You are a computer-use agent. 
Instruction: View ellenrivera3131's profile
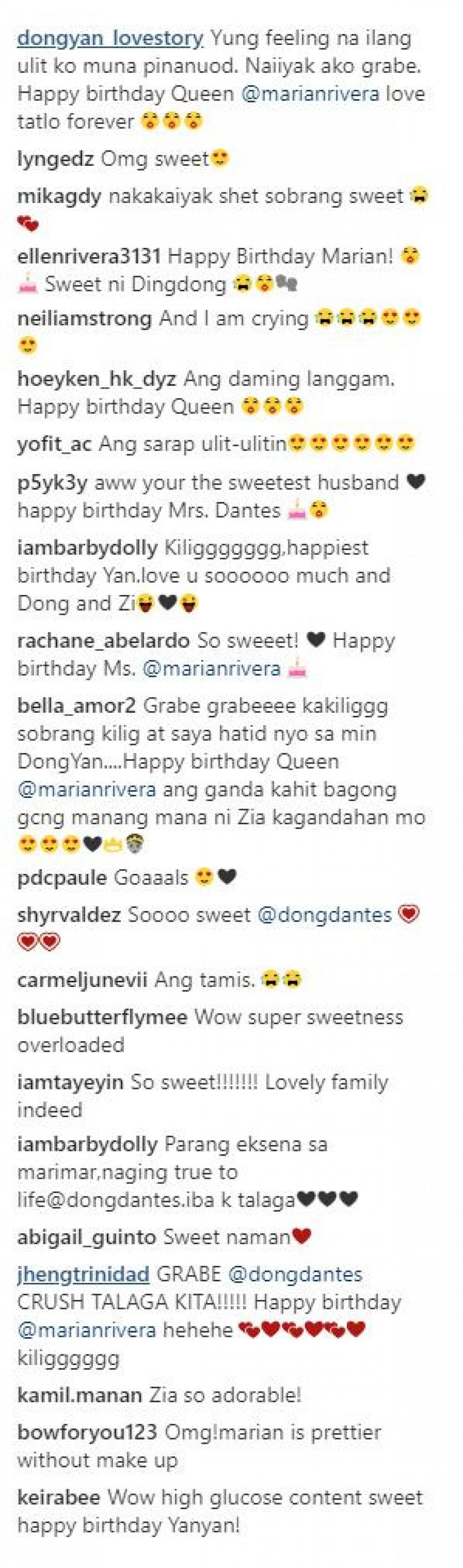click(89, 256)
